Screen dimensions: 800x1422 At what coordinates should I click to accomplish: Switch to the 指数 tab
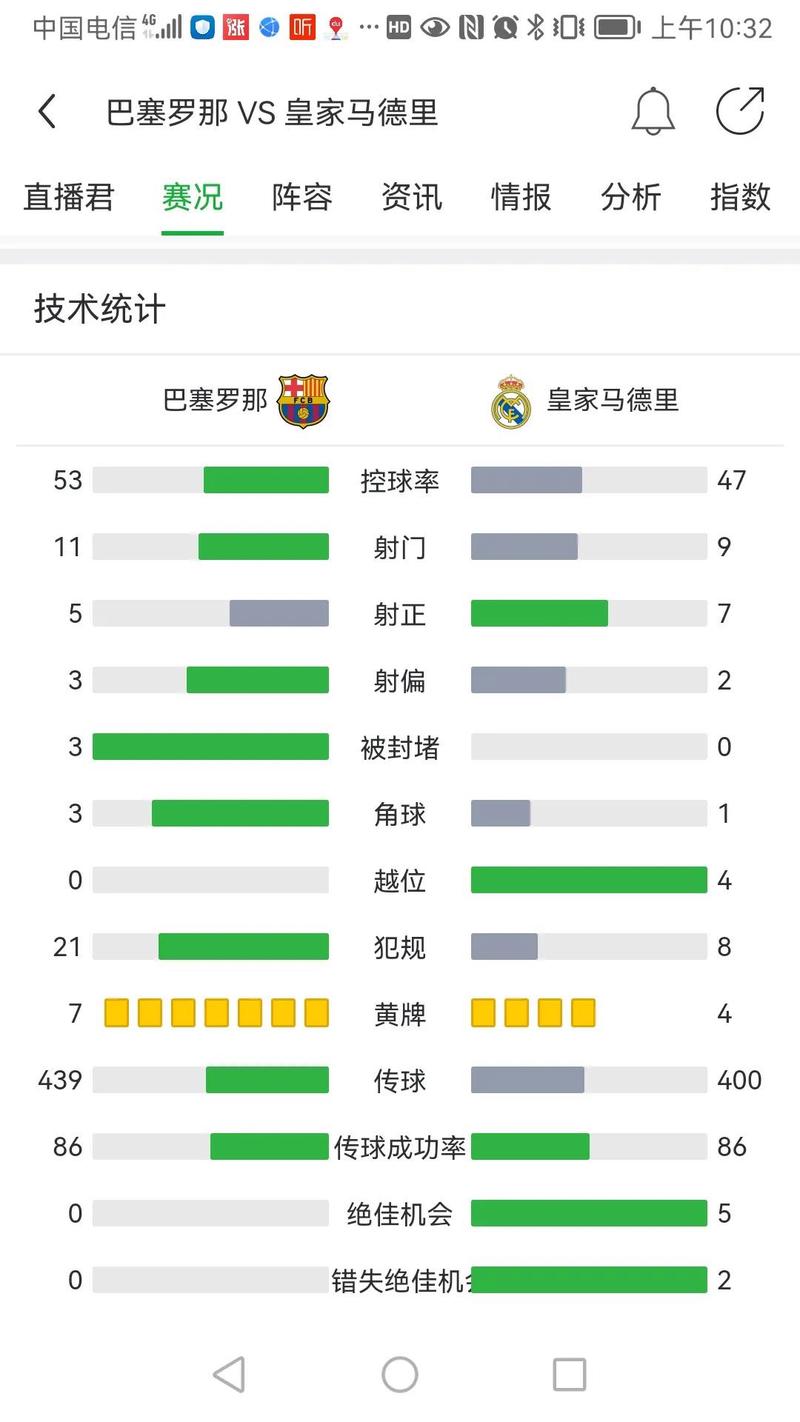(x=740, y=197)
